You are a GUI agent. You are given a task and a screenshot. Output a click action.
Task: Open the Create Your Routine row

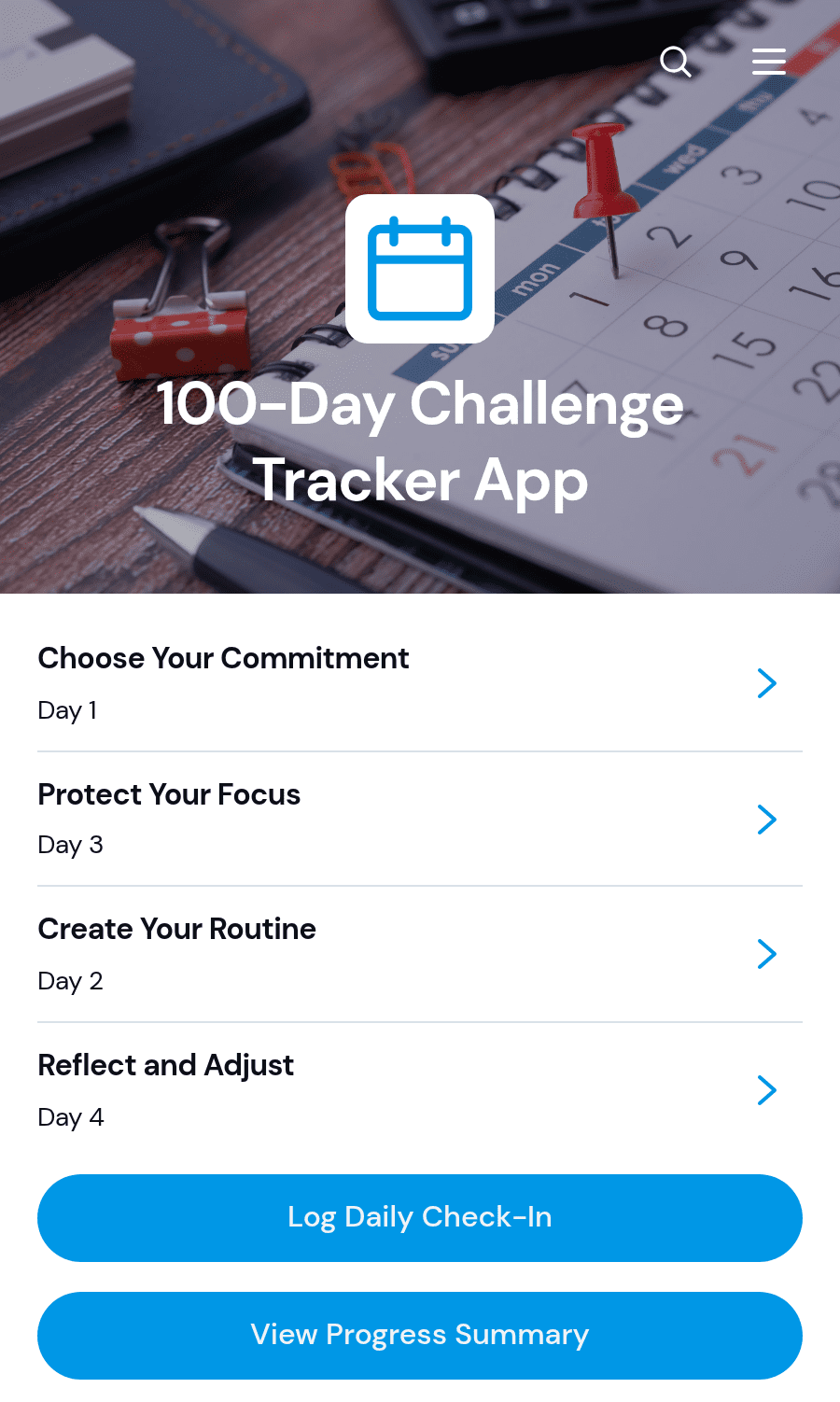420,955
